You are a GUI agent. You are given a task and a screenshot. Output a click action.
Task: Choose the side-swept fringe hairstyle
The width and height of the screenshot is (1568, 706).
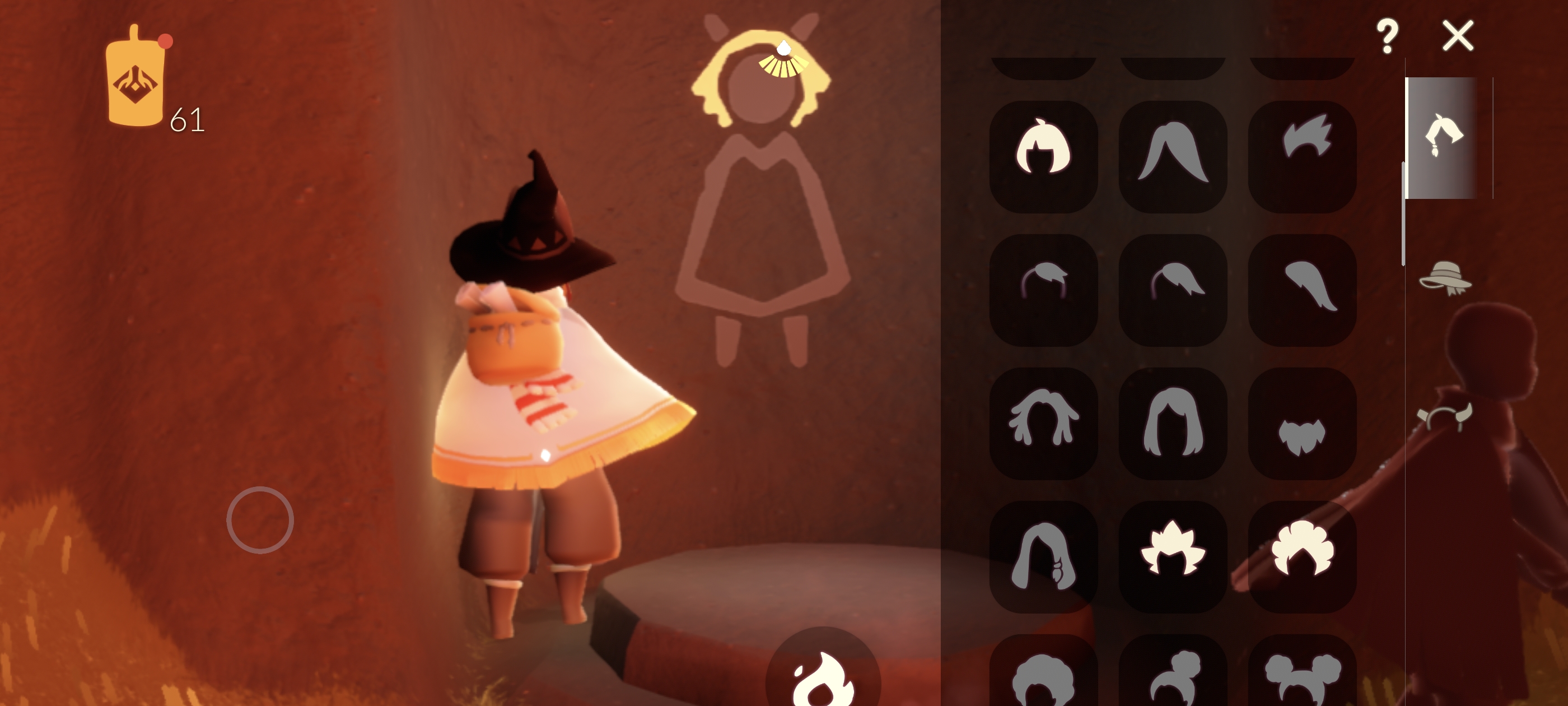[x=1172, y=289]
